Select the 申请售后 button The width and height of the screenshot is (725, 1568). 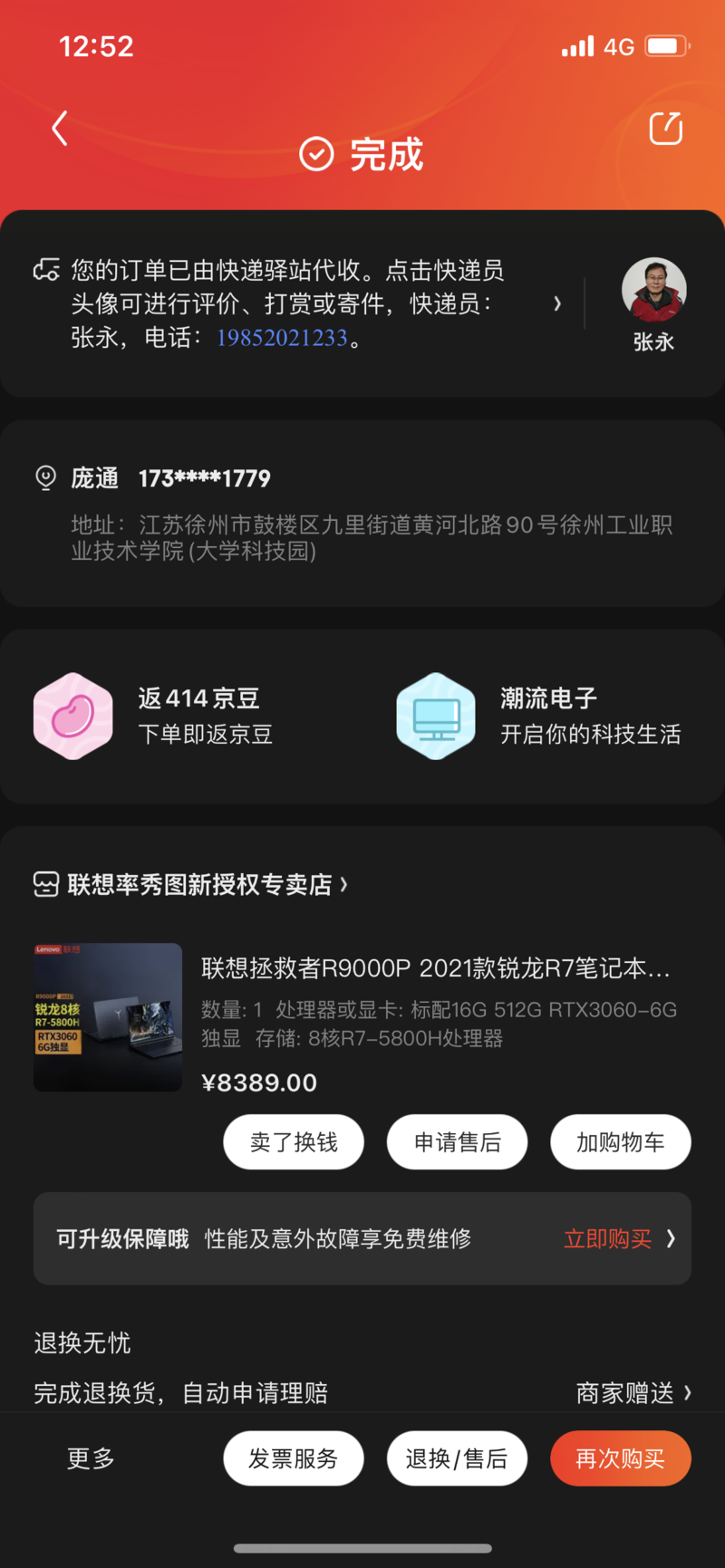click(x=457, y=1142)
